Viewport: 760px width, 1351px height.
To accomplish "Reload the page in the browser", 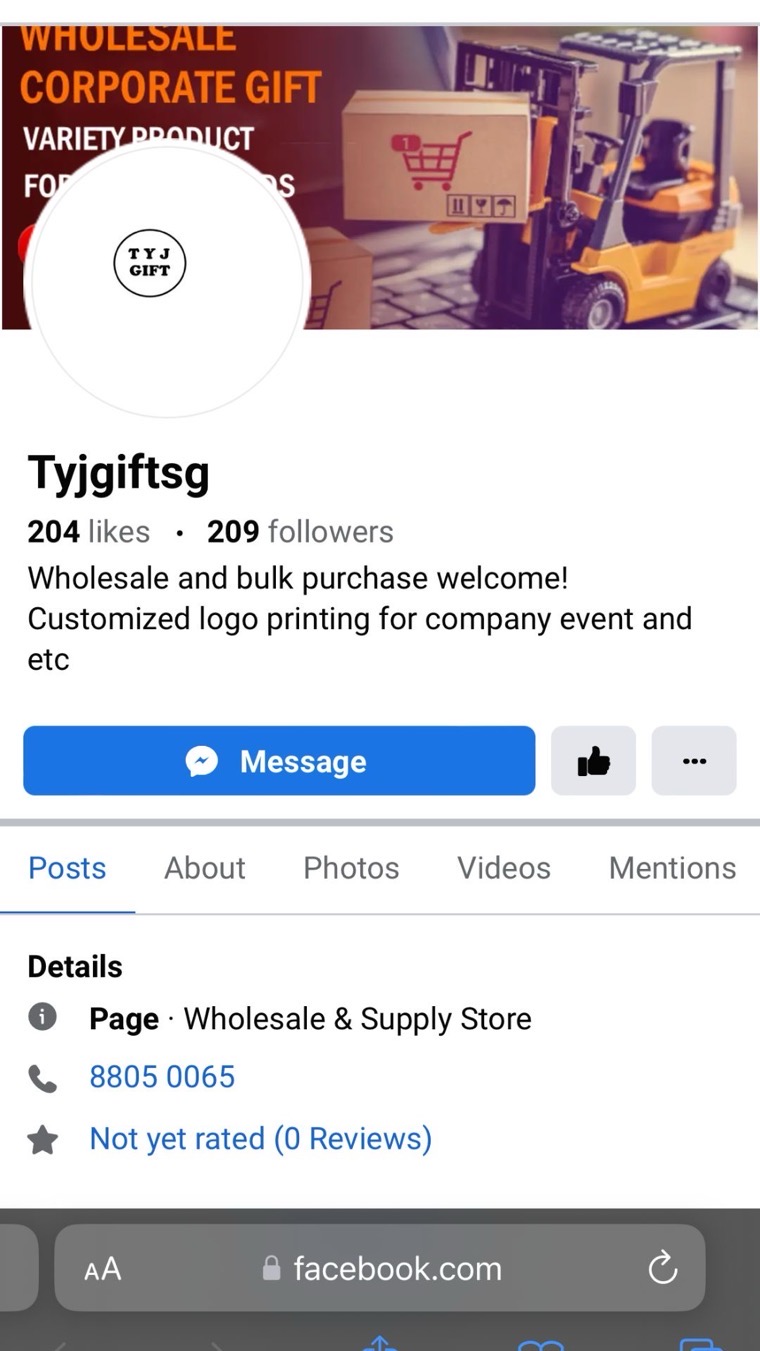I will pyautogui.click(x=662, y=1269).
